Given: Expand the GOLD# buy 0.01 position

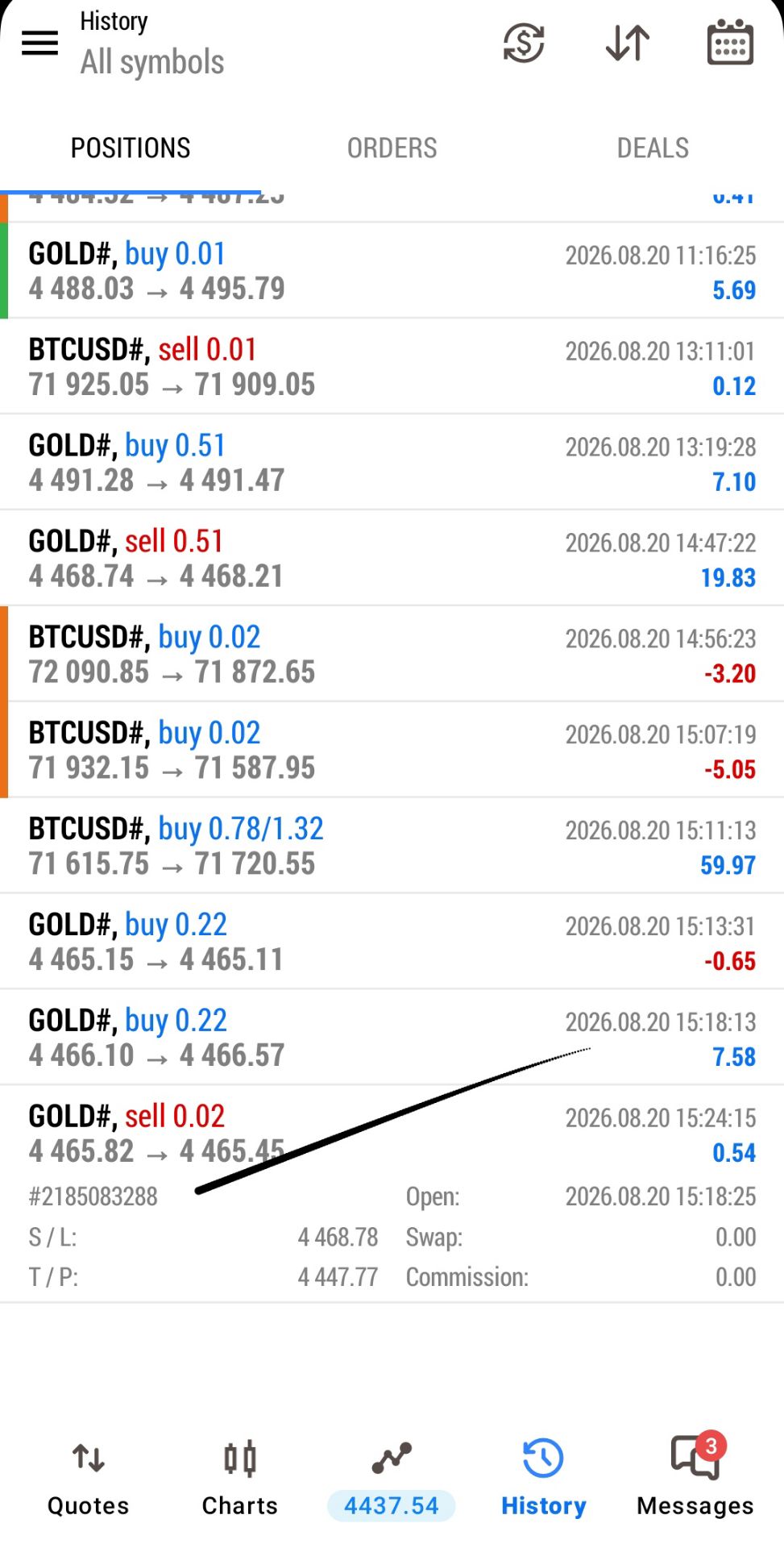Looking at the screenshot, I should [392, 271].
